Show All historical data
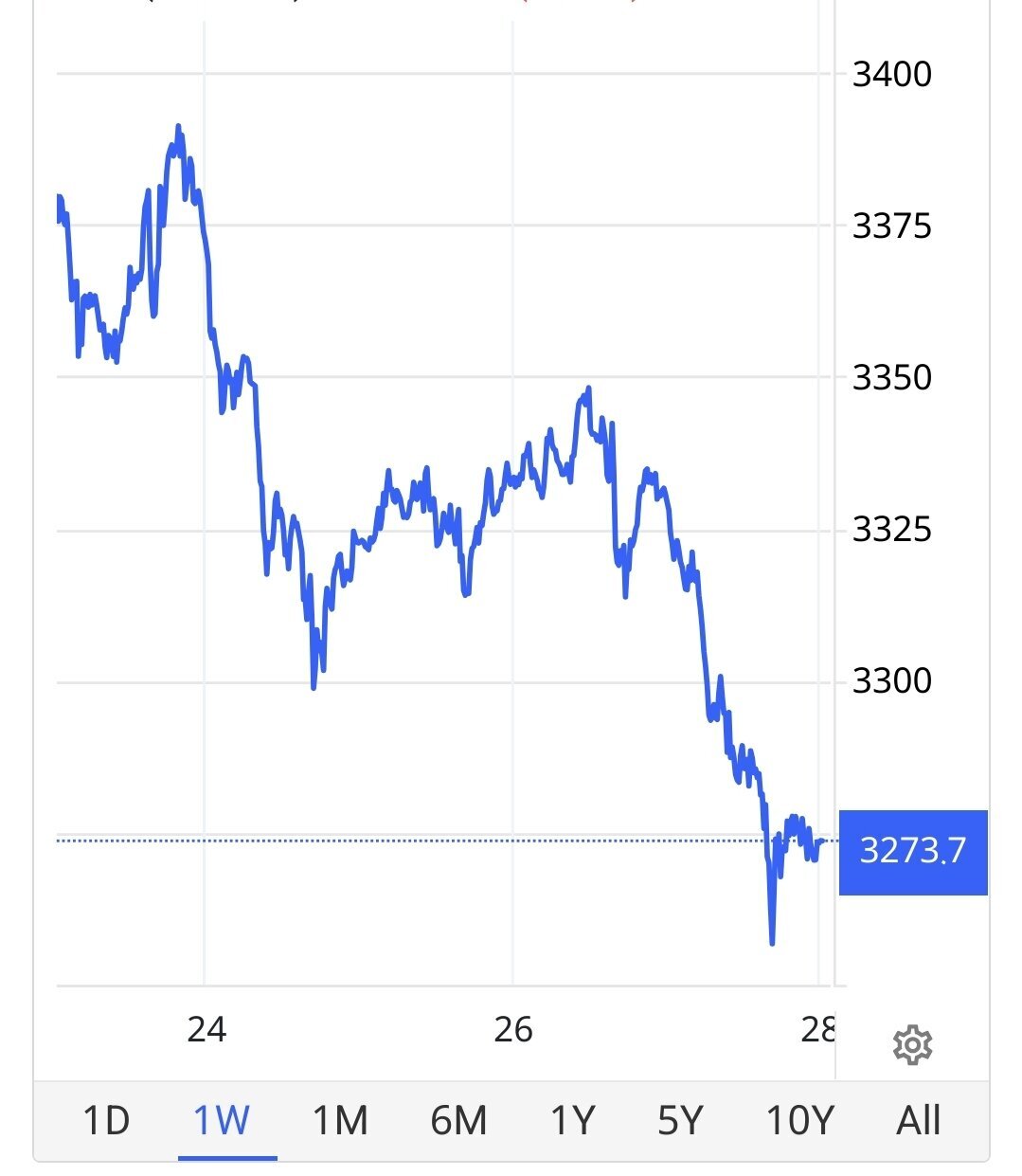Image resolution: width=1022 pixels, height=1176 pixels. point(918,1121)
